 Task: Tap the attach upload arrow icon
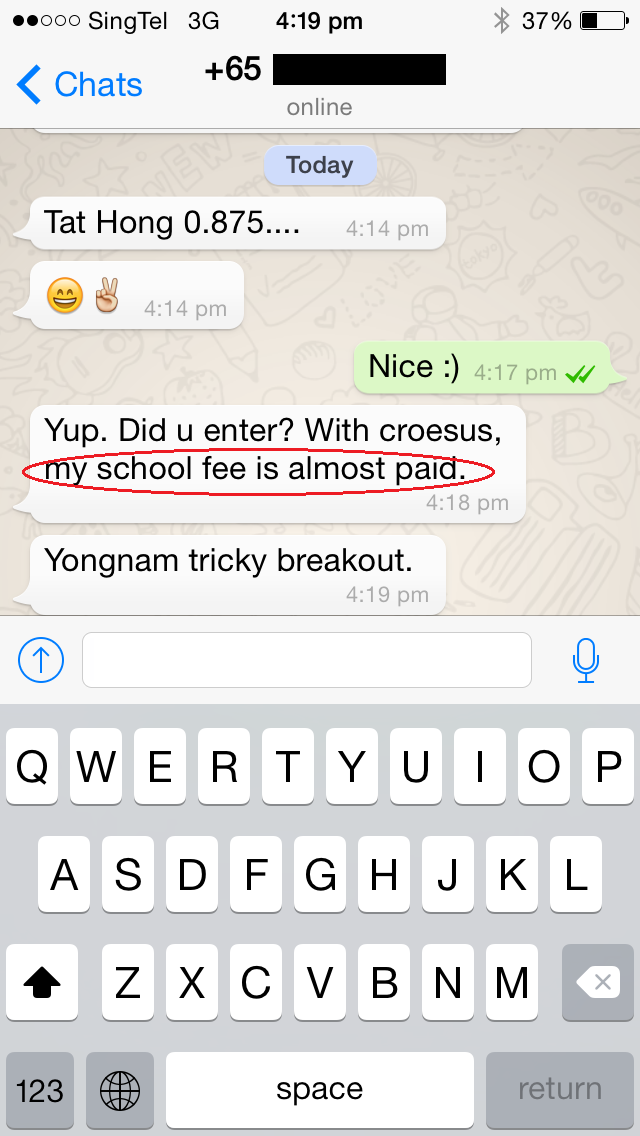coord(41,660)
